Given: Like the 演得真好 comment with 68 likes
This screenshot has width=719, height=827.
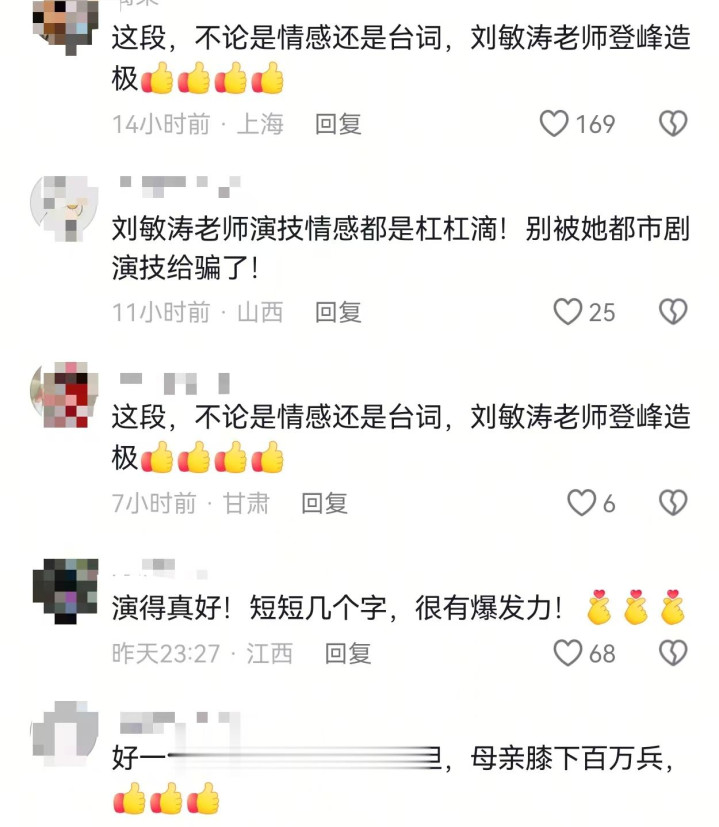Looking at the screenshot, I should pos(568,654).
